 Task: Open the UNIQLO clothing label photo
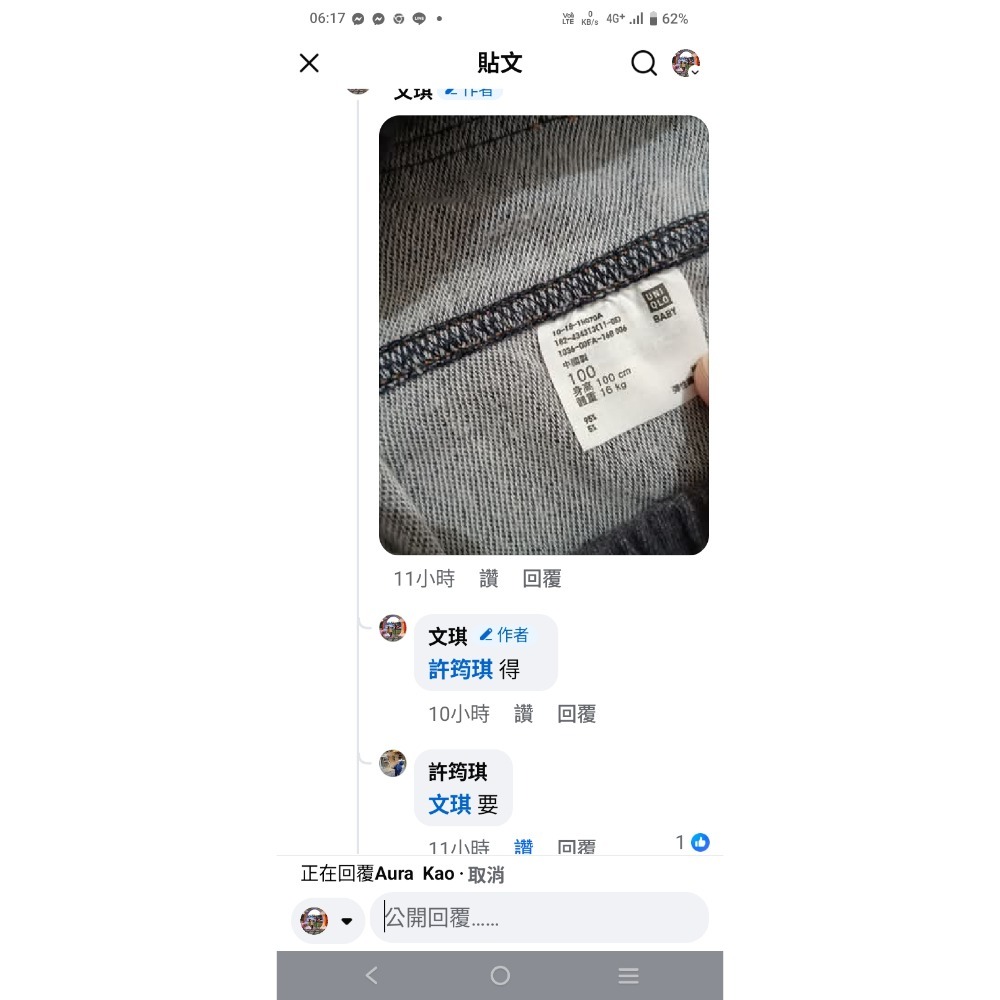coord(543,334)
